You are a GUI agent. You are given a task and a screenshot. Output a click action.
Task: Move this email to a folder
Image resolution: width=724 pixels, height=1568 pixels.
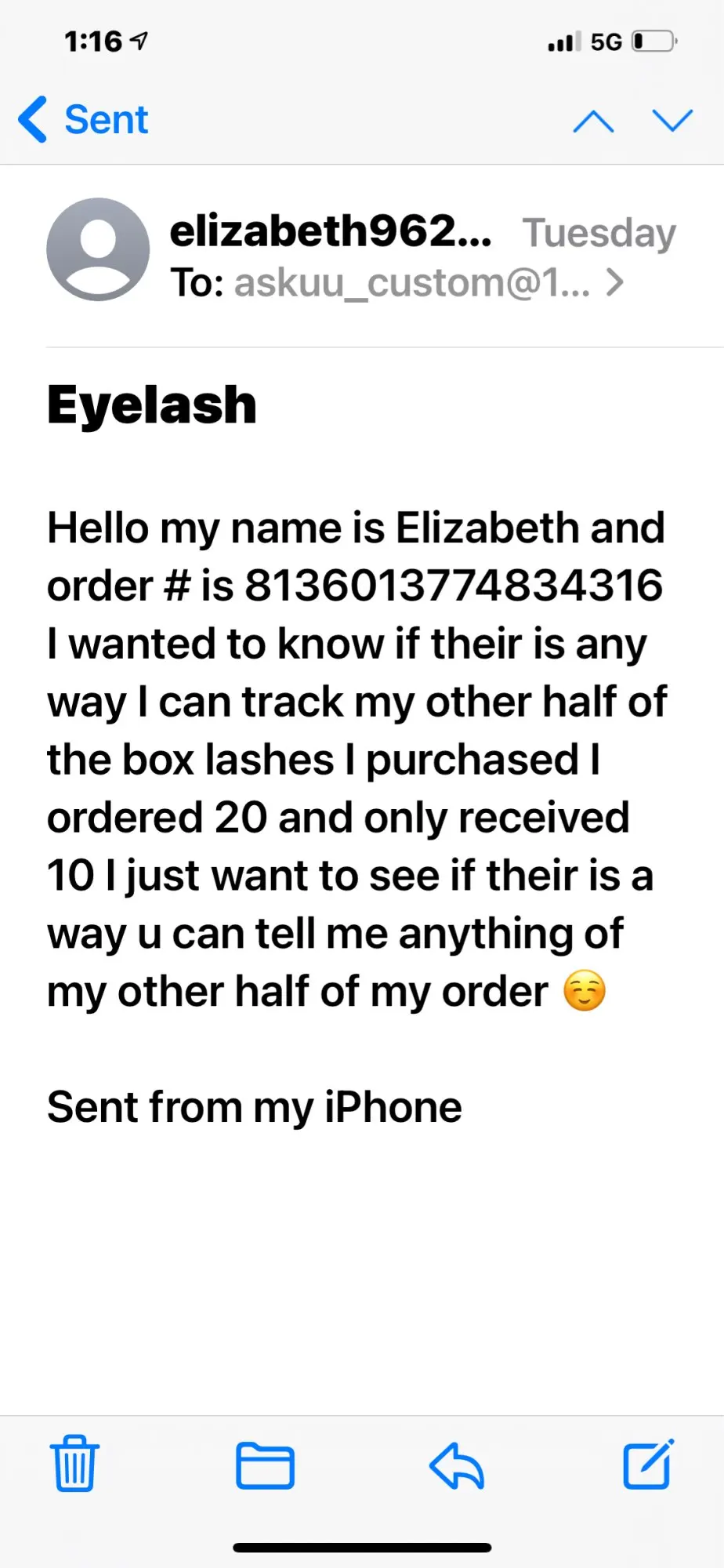pos(265,1465)
